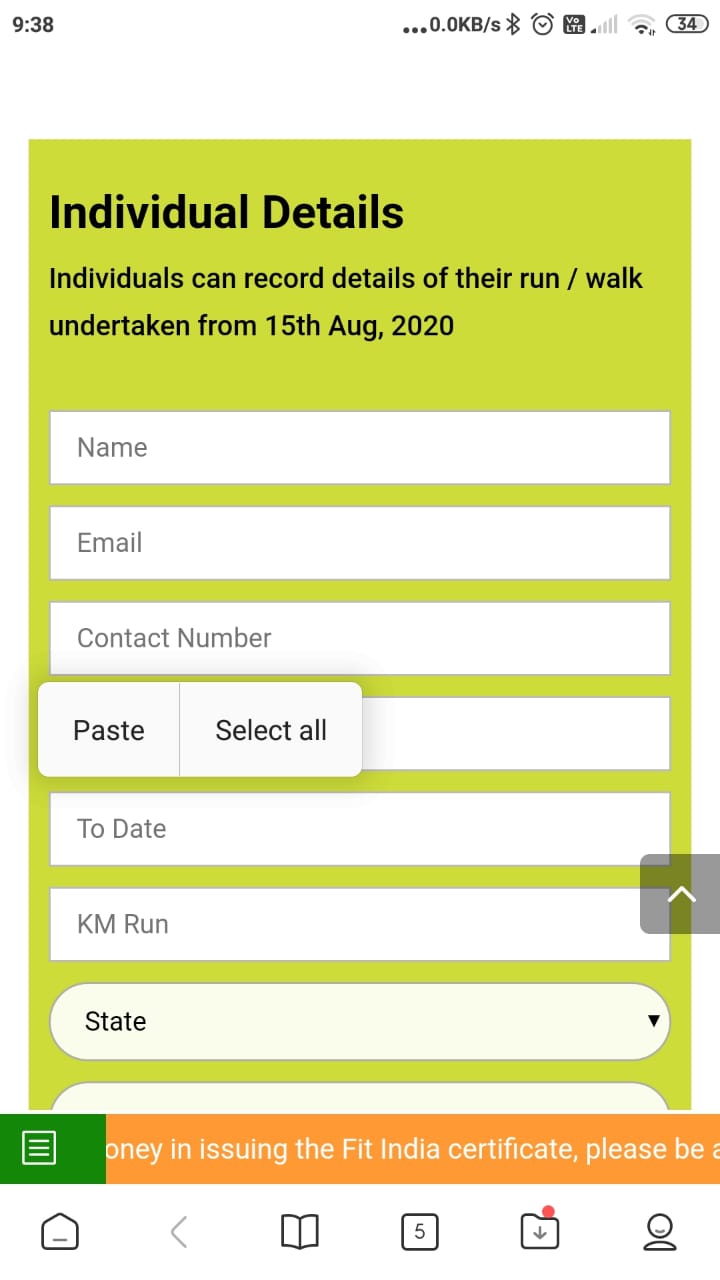Viewport: 720px width, 1280px height.
Task: Open the browser downloads
Action: (x=540, y=1229)
